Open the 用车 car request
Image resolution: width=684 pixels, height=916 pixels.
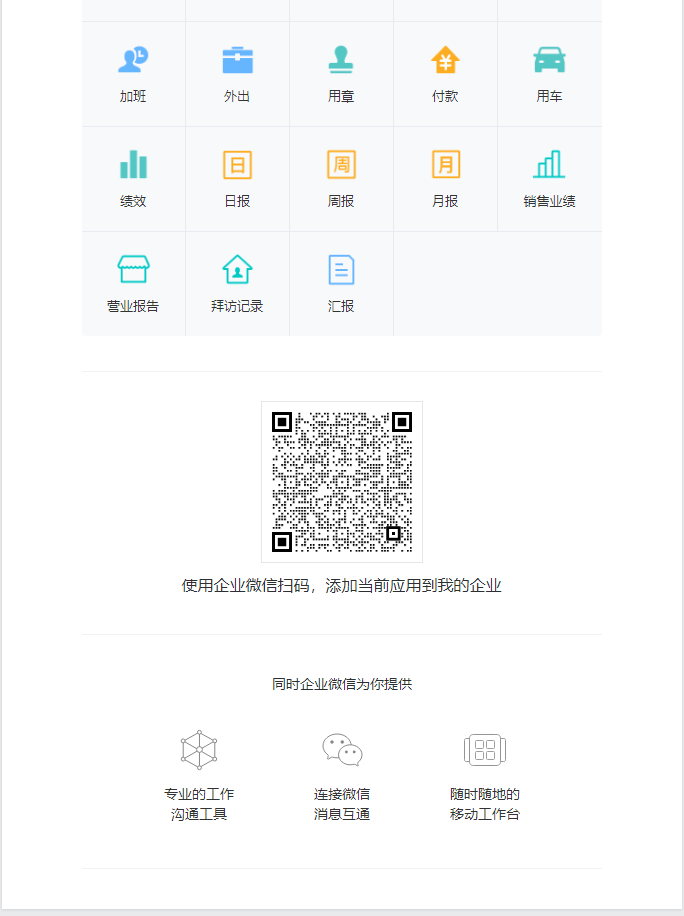pyautogui.click(x=549, y=74)
